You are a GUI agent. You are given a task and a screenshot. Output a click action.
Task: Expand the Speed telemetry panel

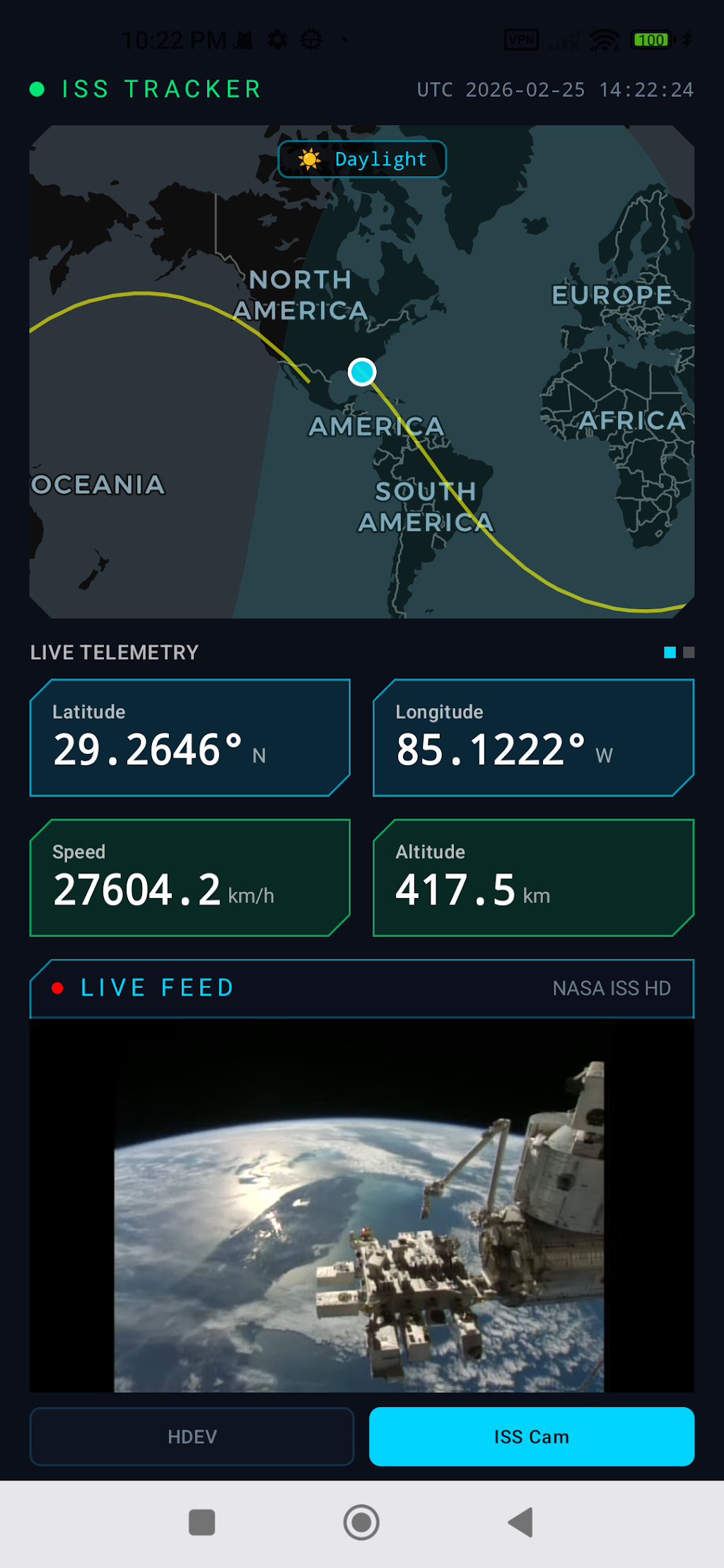189,876
